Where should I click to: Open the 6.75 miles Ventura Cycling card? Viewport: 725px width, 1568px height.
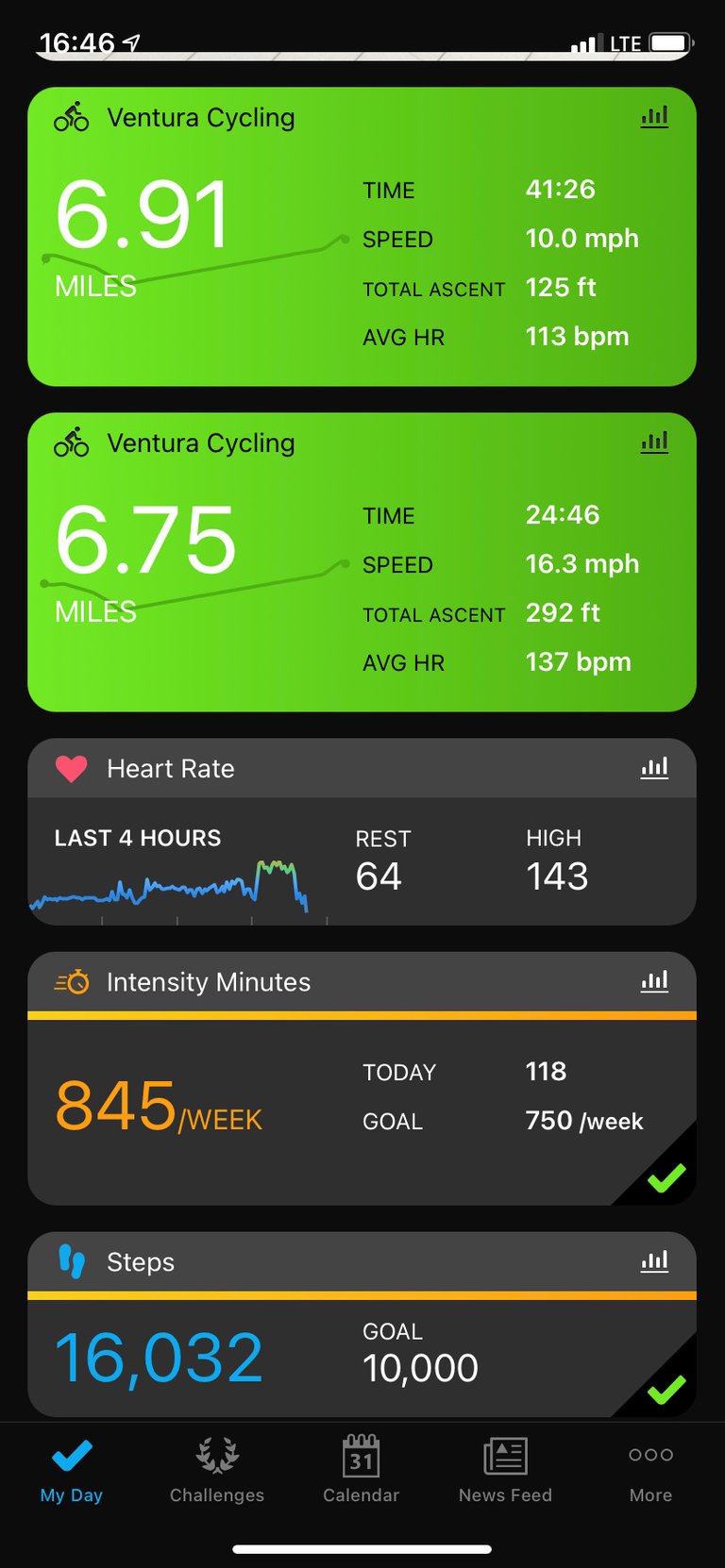coord(362,561)
